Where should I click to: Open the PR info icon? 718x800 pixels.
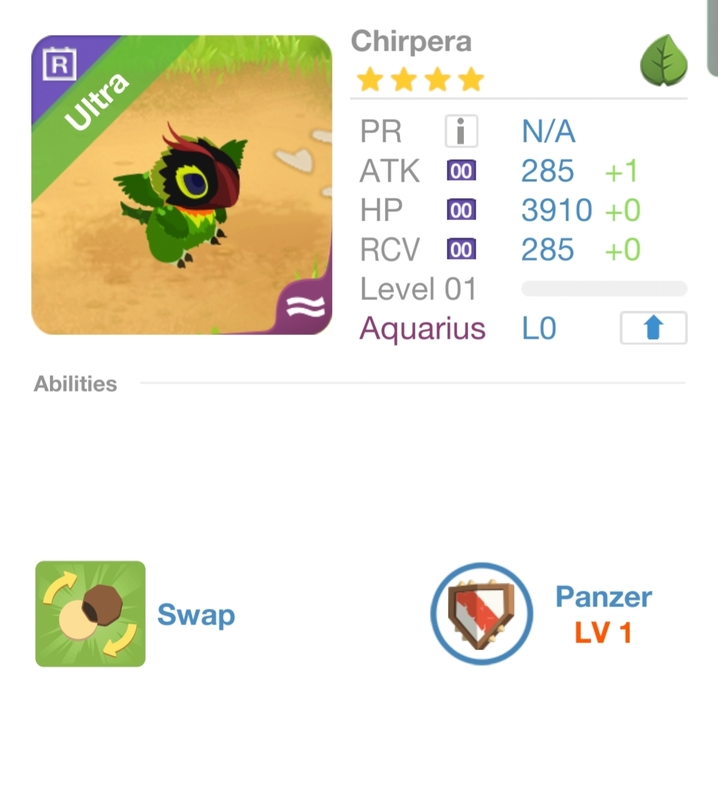point(461,131)
